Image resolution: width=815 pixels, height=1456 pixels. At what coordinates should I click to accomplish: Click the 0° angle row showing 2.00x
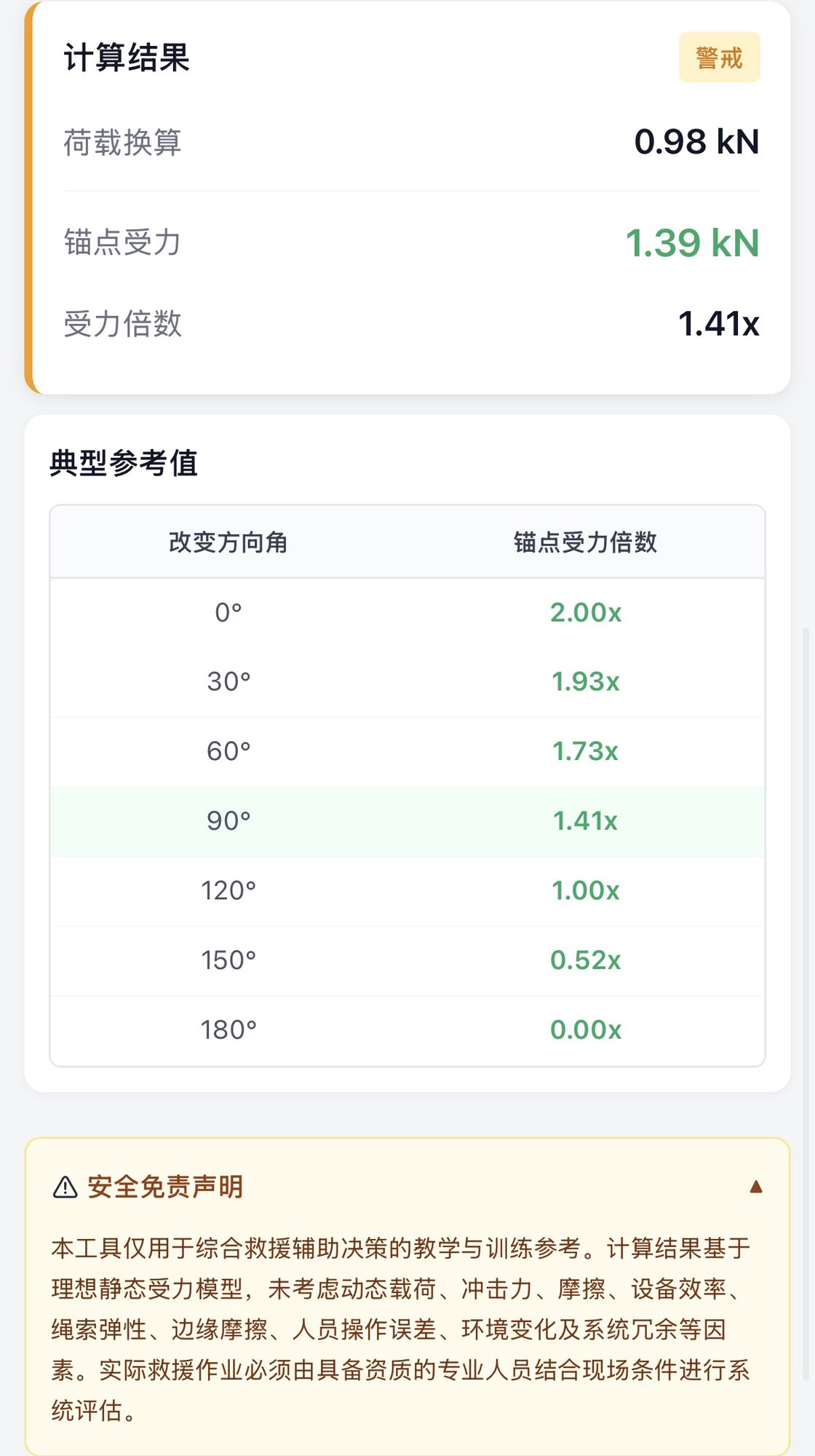(x=407, y=612)
